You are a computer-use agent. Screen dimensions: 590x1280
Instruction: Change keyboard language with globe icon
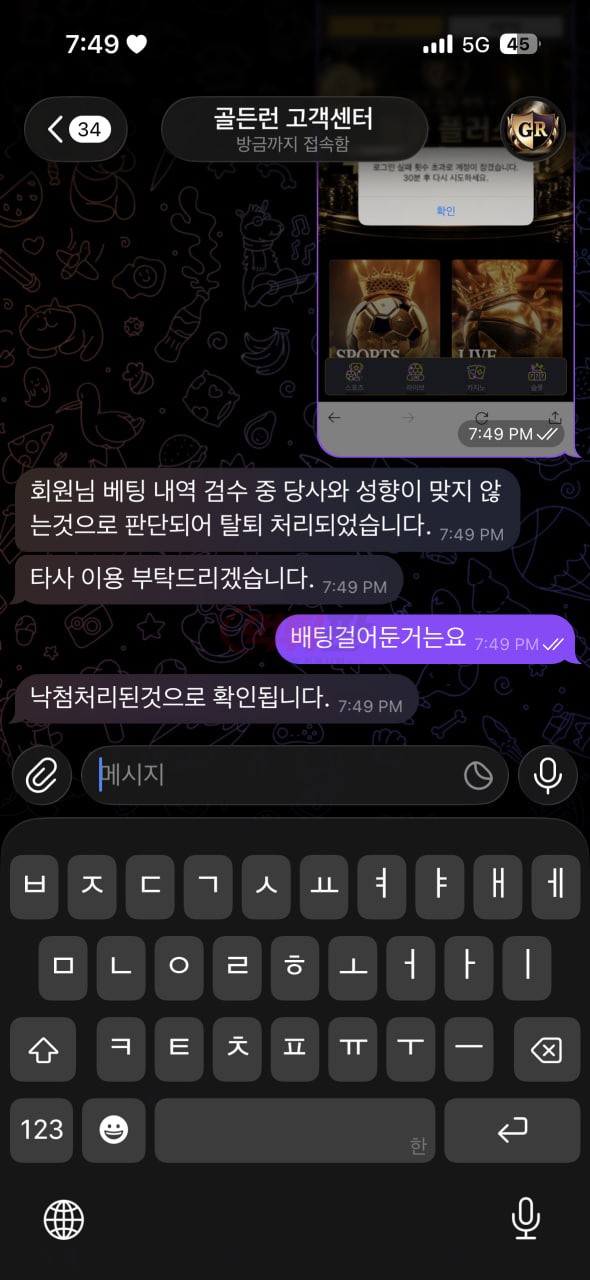64,1219
